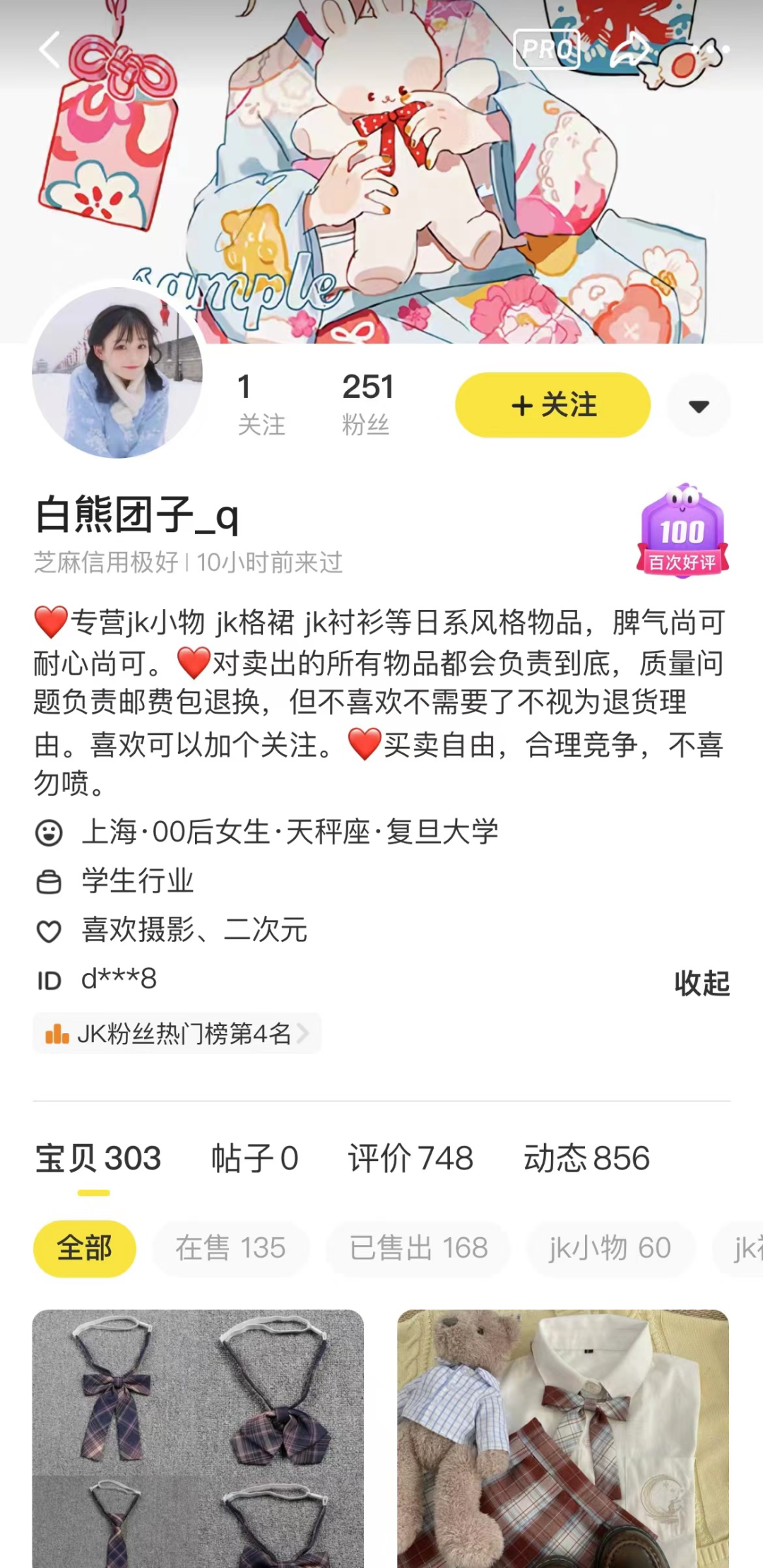Switch to the 帖子 0 tab
Image resolution: width=763 pixels, height=1568 pixels.
click(x=254, y=1159)
